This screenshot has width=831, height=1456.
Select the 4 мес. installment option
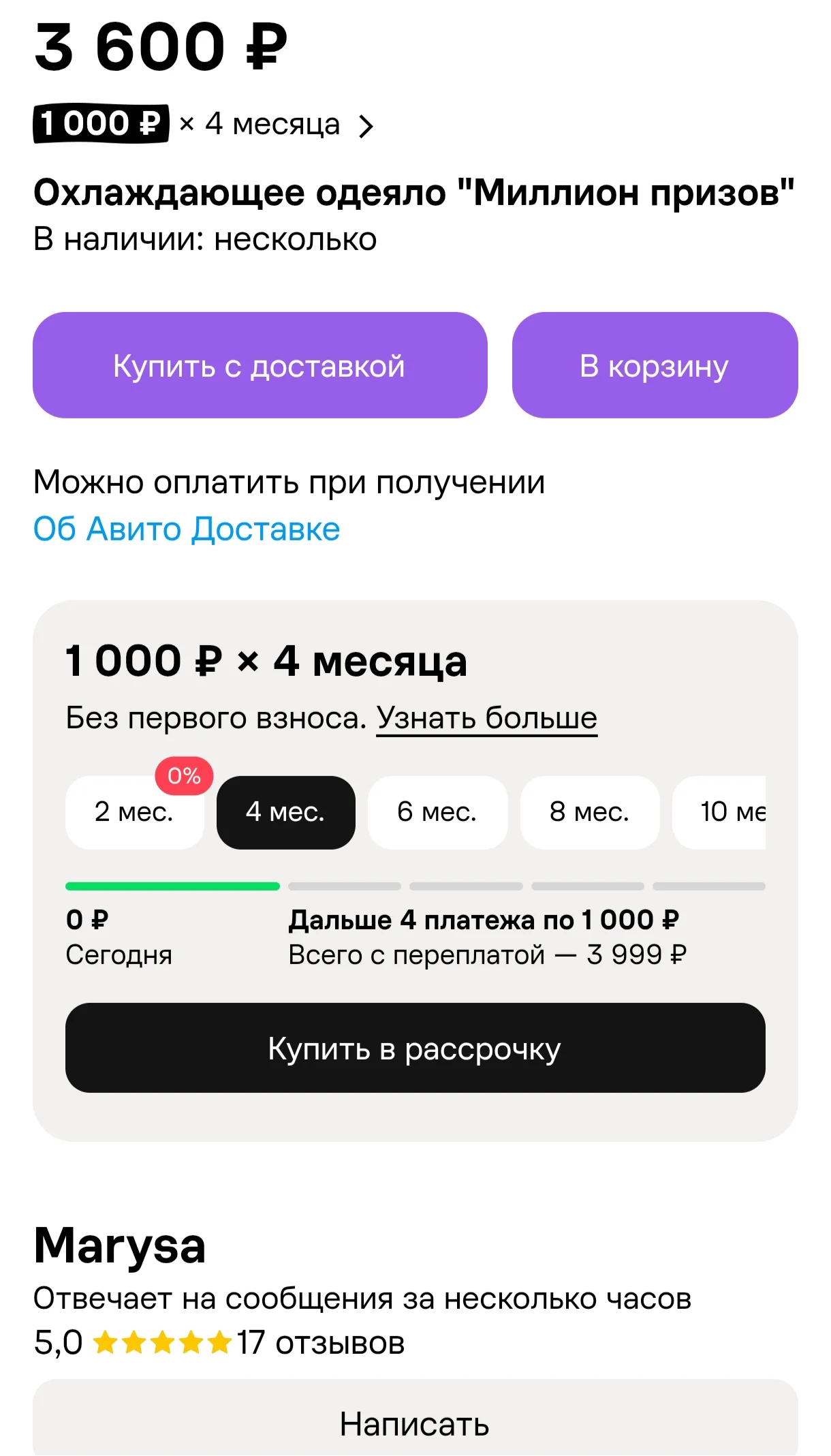point(286,812)
